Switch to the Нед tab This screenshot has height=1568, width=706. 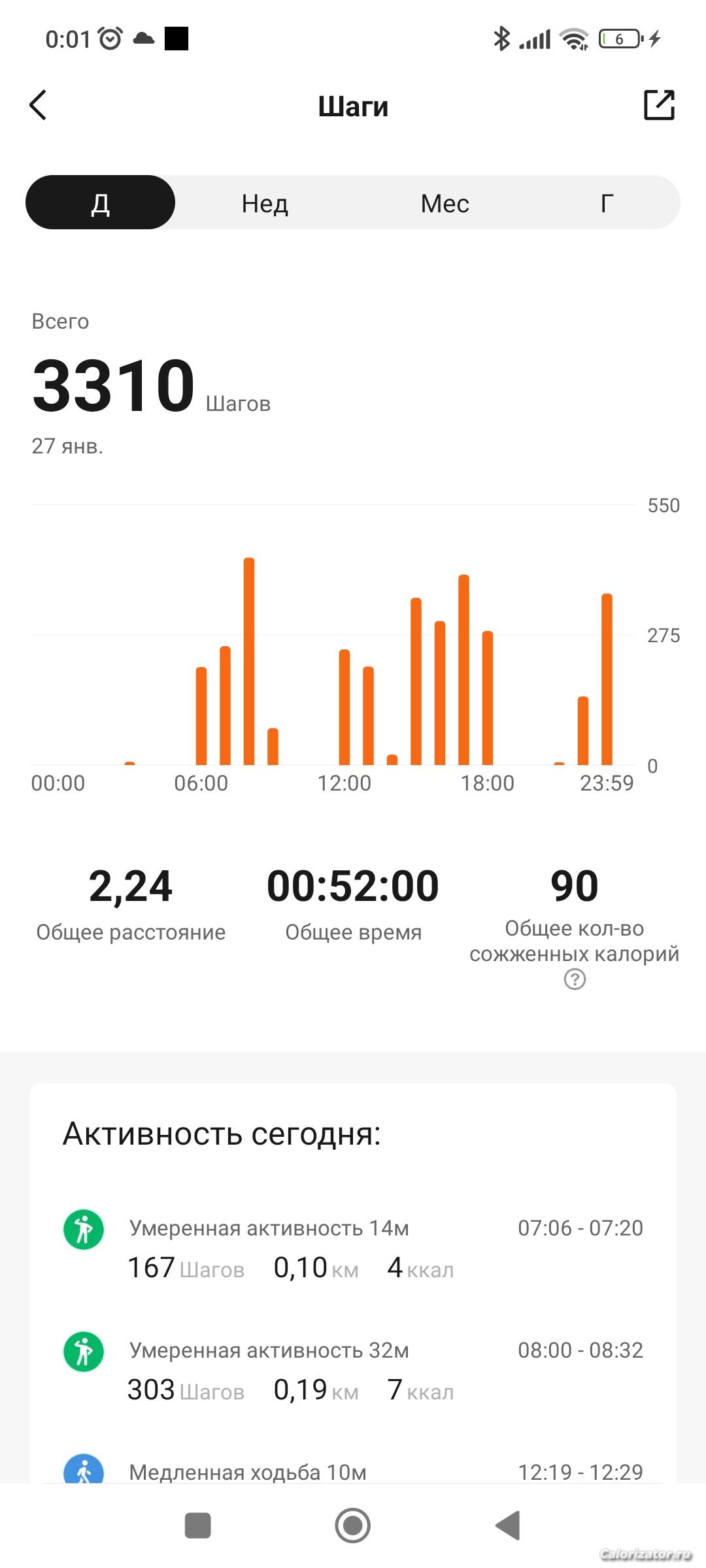tap(265, 203)
